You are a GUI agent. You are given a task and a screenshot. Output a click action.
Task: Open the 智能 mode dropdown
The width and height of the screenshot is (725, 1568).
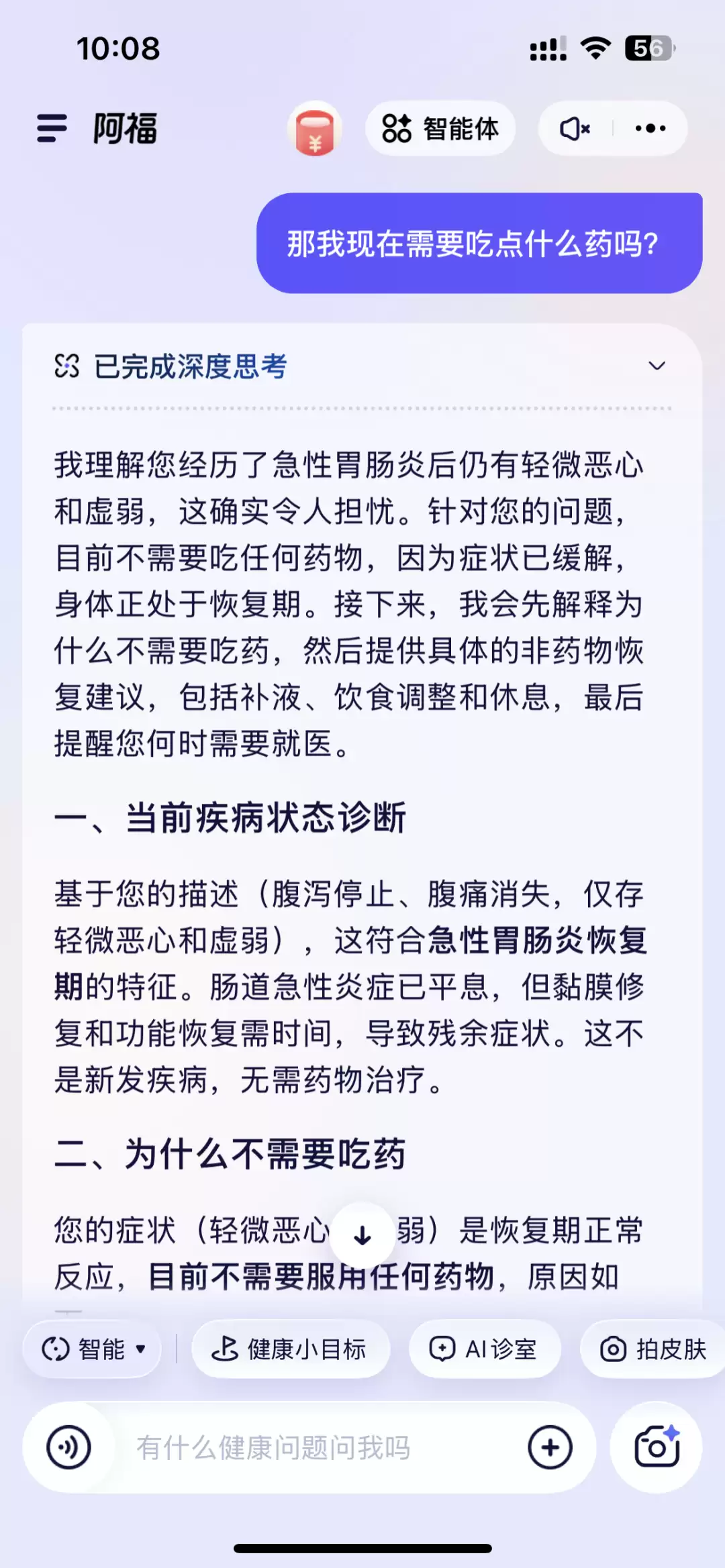[93, 1349]
